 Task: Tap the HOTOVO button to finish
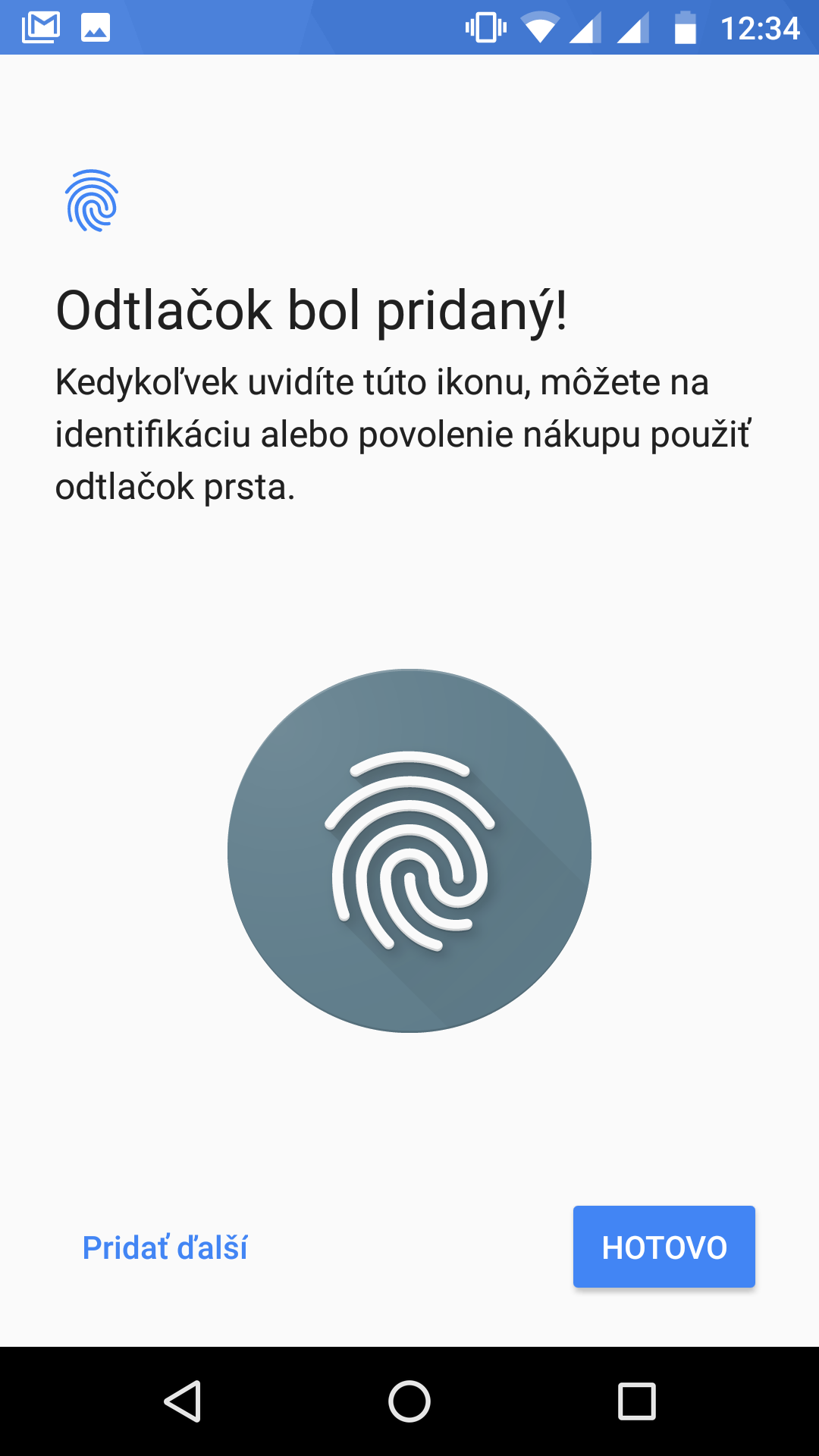pos(664,1247)
